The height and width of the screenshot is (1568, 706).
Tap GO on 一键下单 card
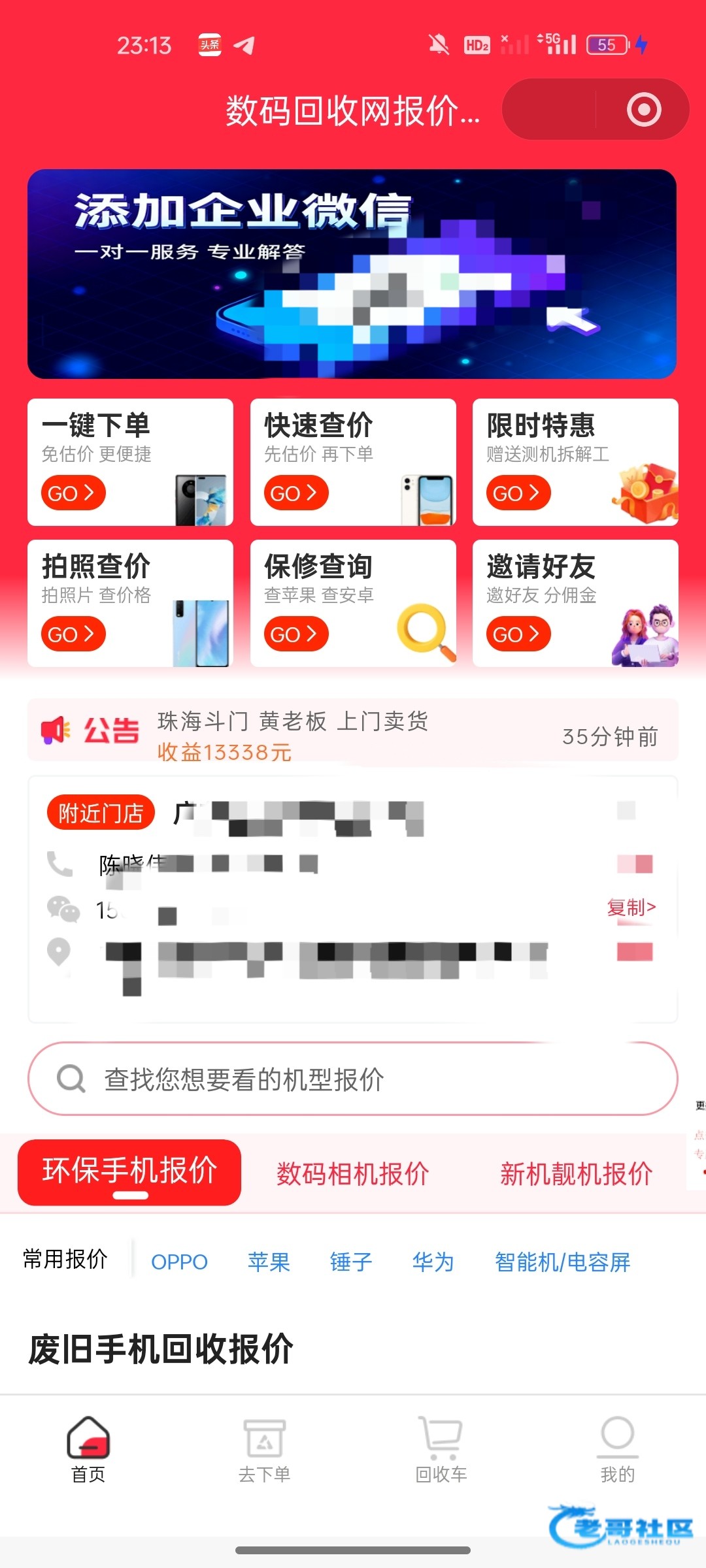(73, 493)
